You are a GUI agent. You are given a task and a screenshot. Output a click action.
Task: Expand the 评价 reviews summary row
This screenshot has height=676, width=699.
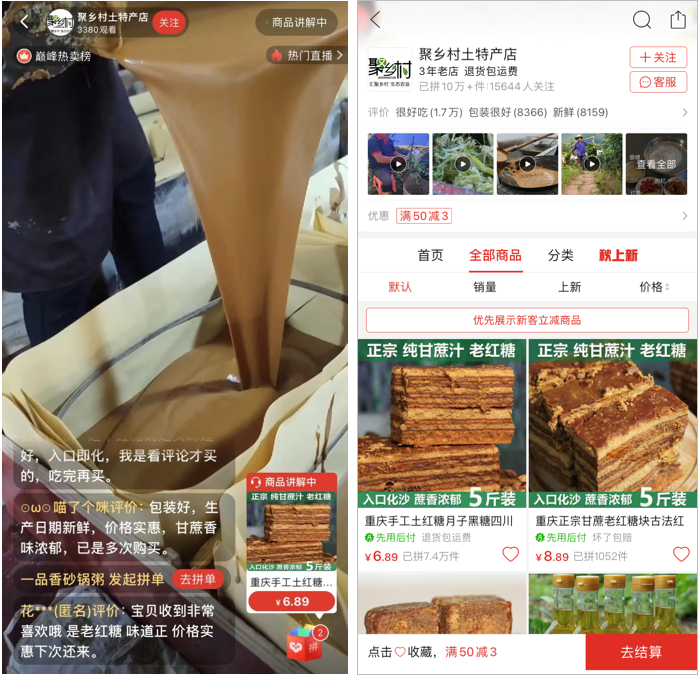pos(684,113)
